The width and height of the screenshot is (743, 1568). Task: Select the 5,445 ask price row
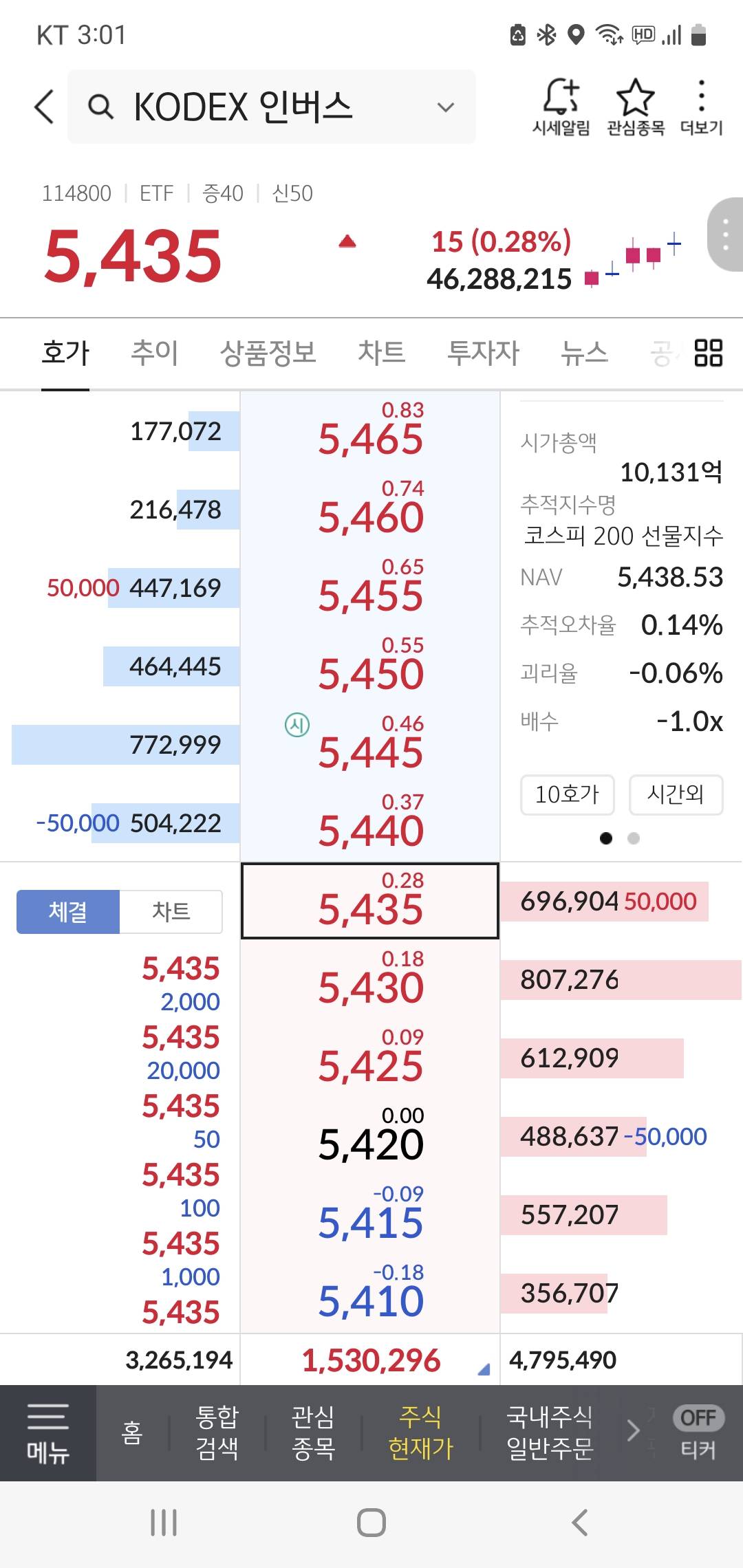pyautogui.click(x=370, y=744)
